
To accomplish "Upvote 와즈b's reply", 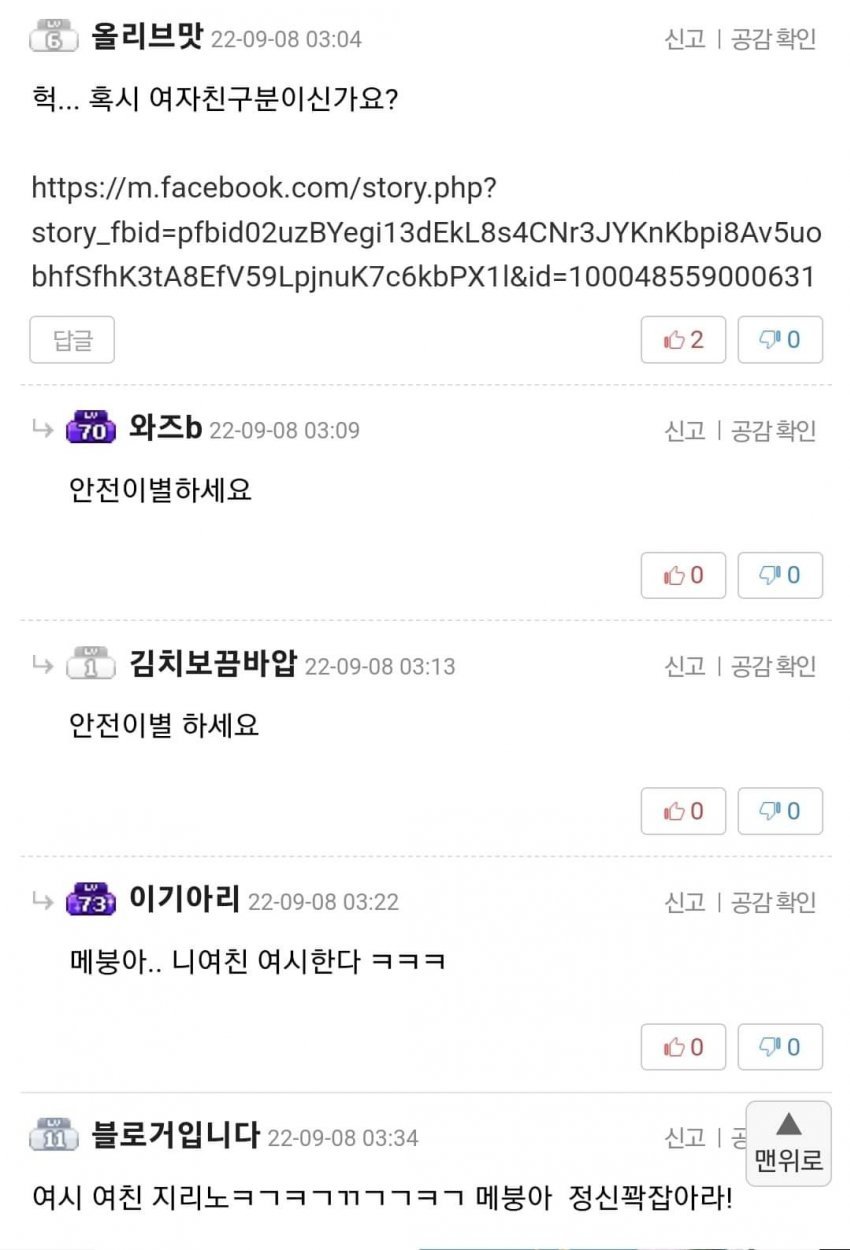I will (x=683, y=575).
